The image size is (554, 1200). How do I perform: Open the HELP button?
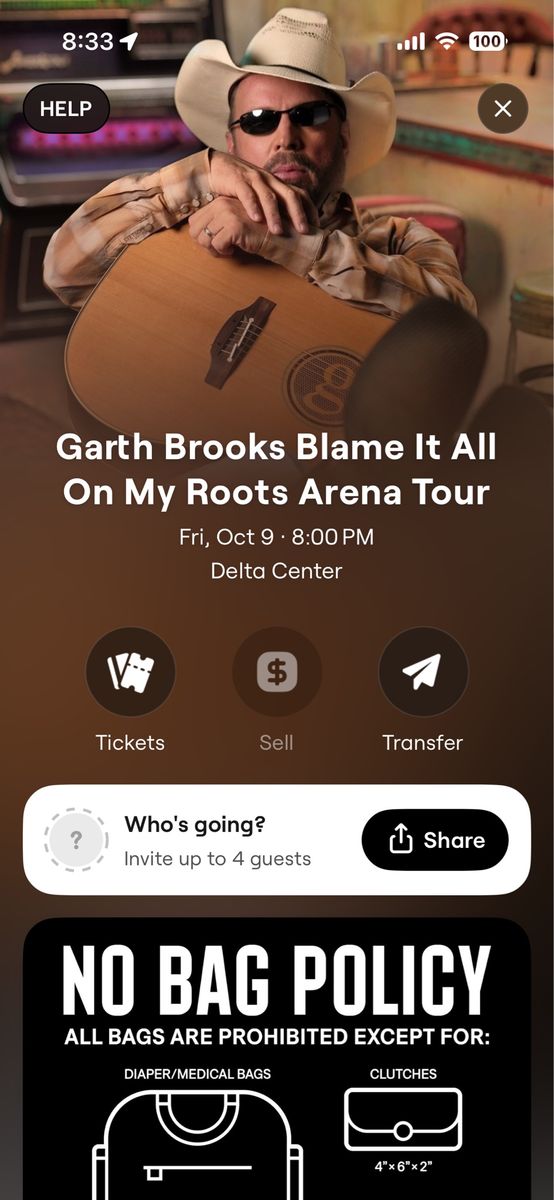pos(66,109)
